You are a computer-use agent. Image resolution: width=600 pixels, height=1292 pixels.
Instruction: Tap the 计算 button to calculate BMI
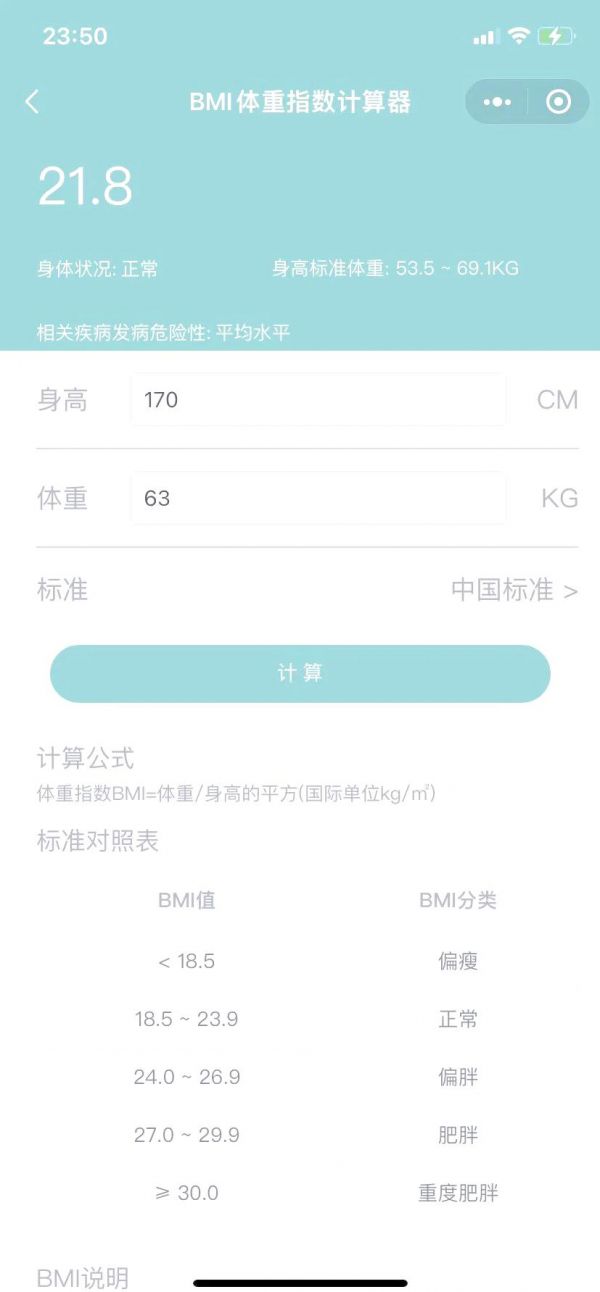[300, 673]
